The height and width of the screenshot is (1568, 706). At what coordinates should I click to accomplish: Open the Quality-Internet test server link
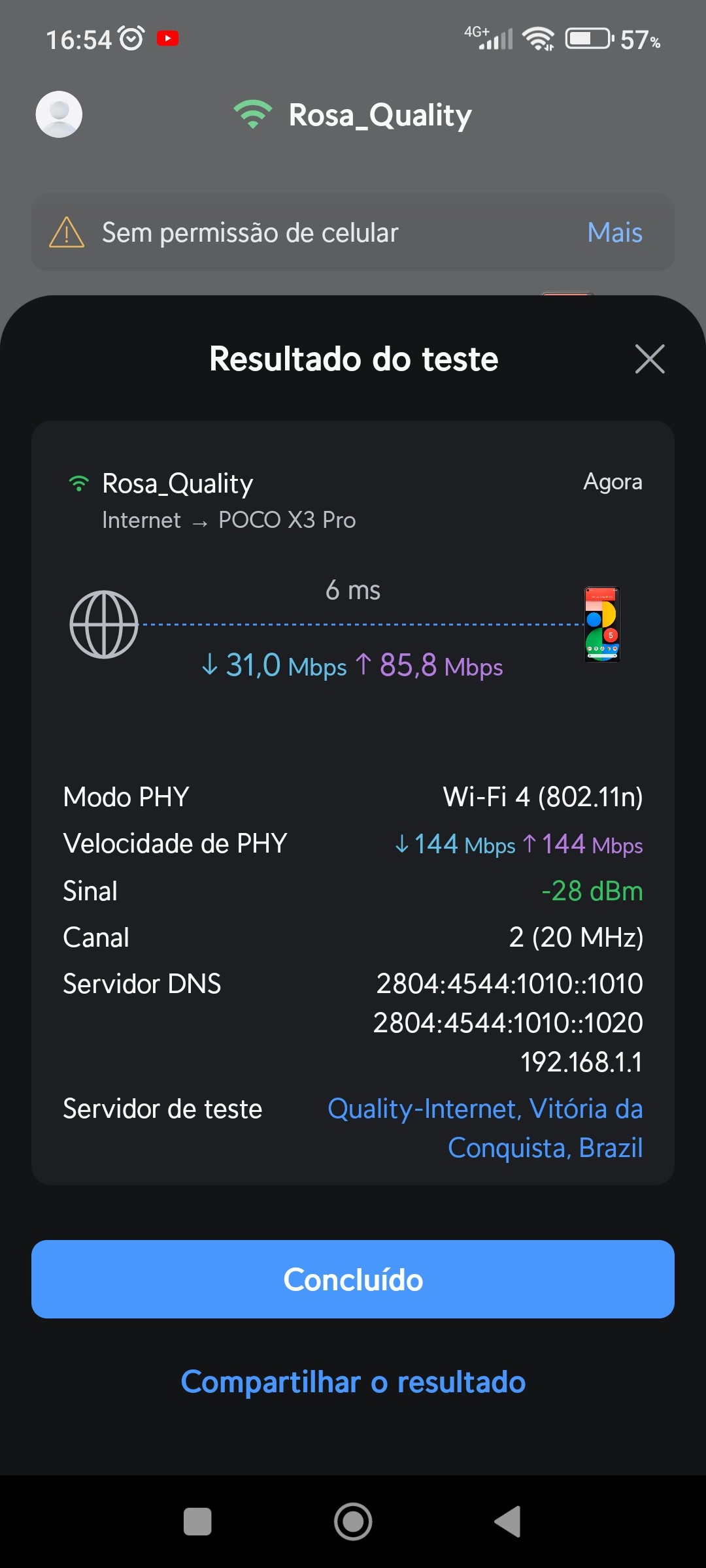pos(485,1128)
